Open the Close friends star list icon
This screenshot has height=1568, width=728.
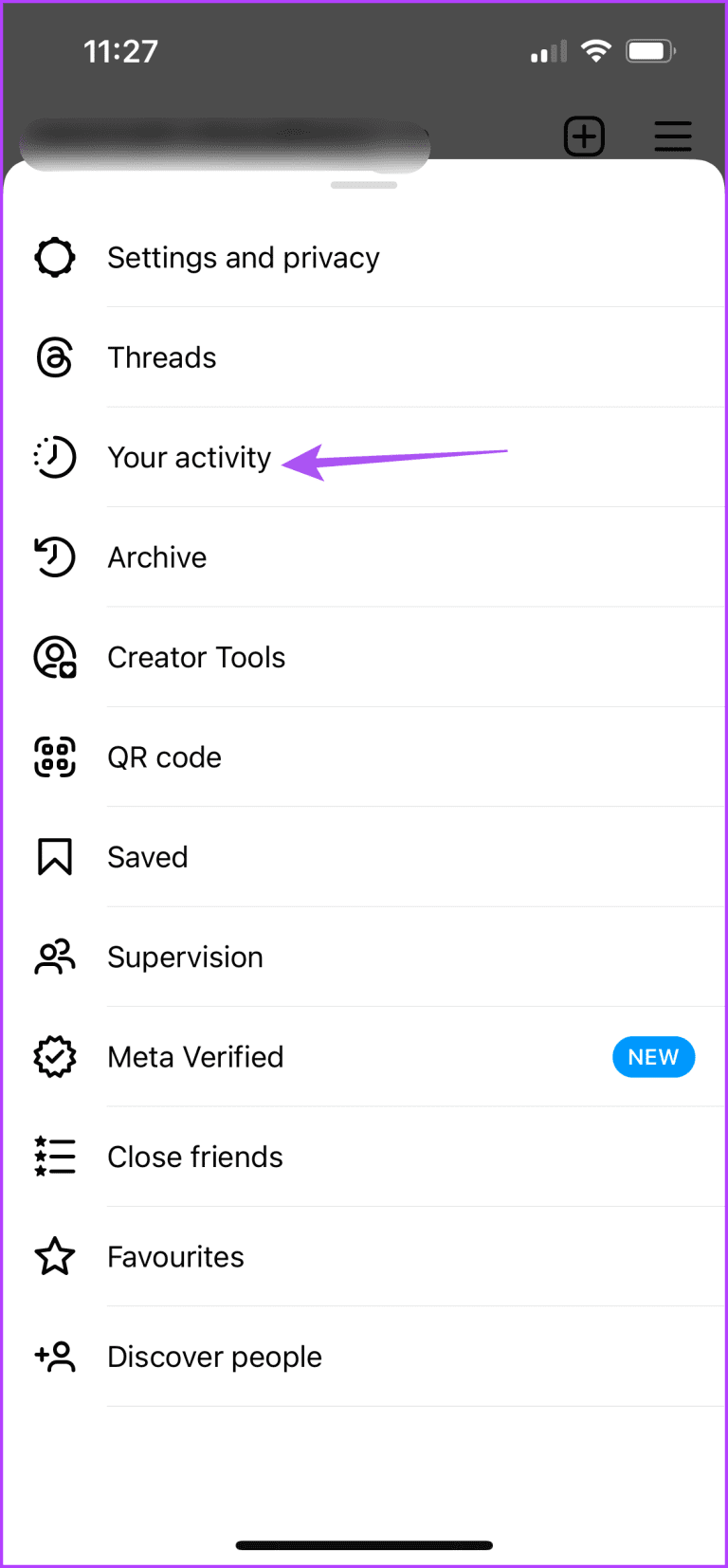point(55,1156)
